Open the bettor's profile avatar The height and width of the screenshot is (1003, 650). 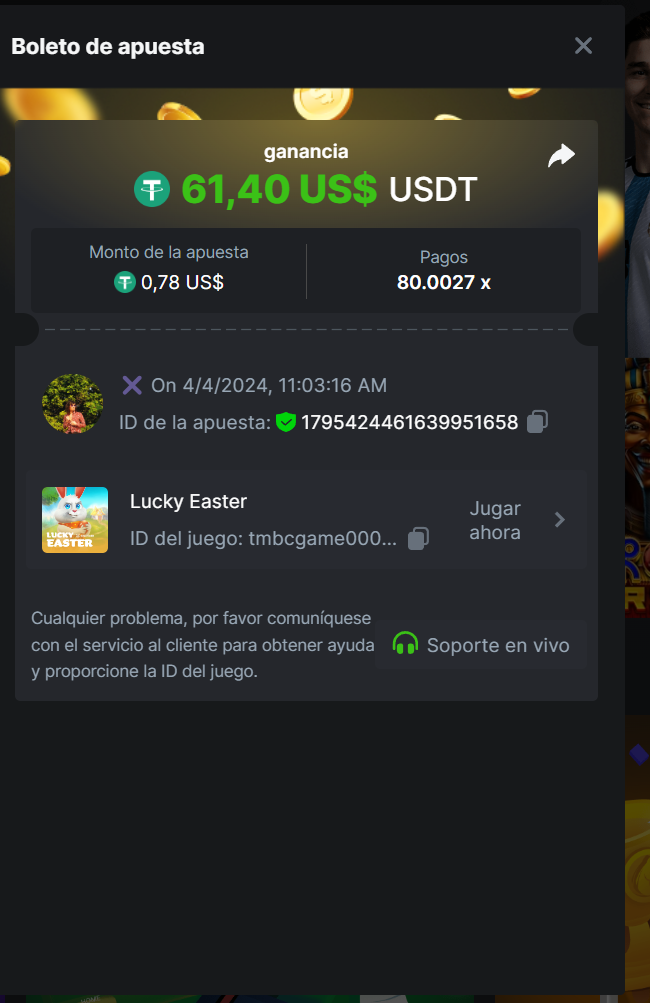point(73,404)
